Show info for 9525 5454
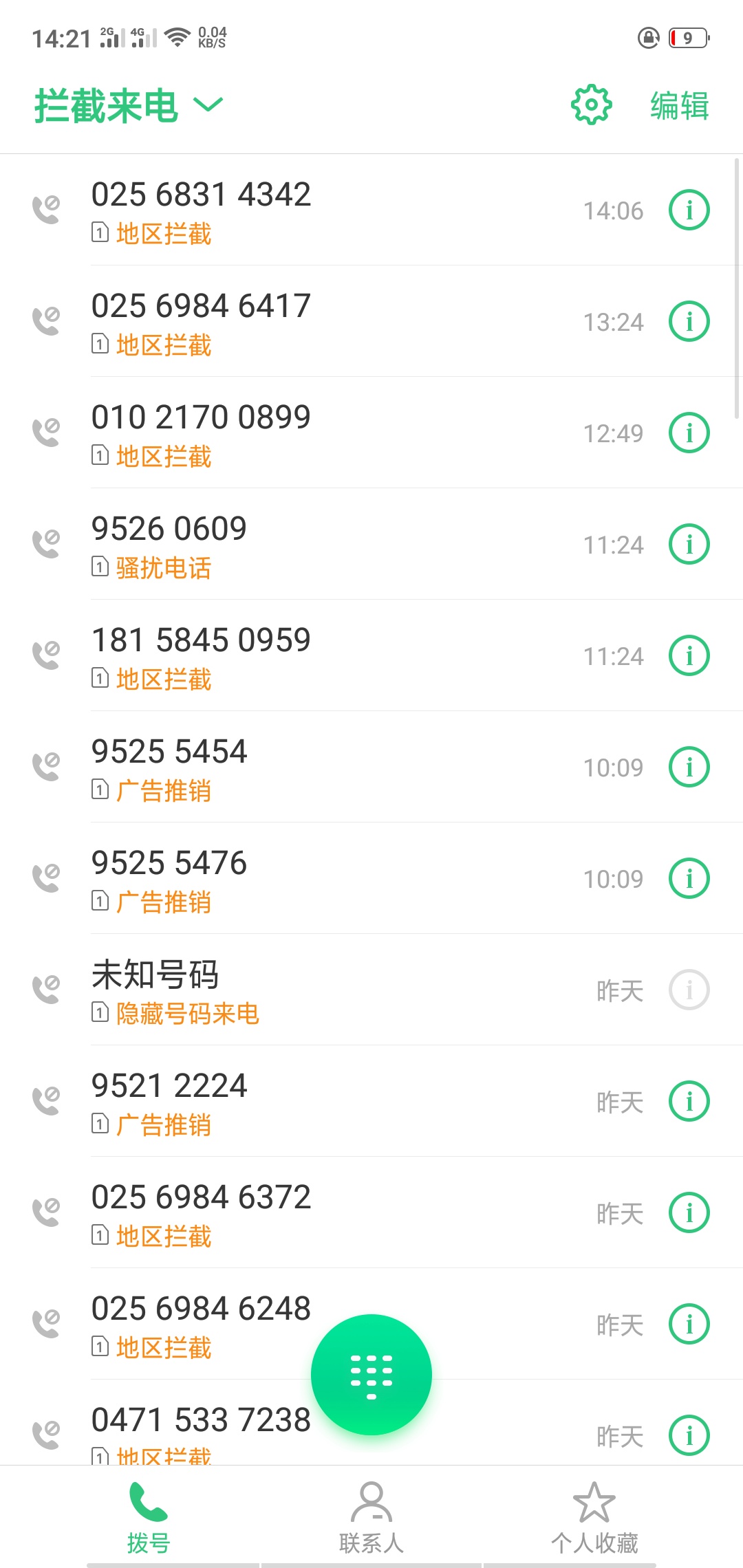Screen dimensions: 743x1568 click(x=689, y=767)
